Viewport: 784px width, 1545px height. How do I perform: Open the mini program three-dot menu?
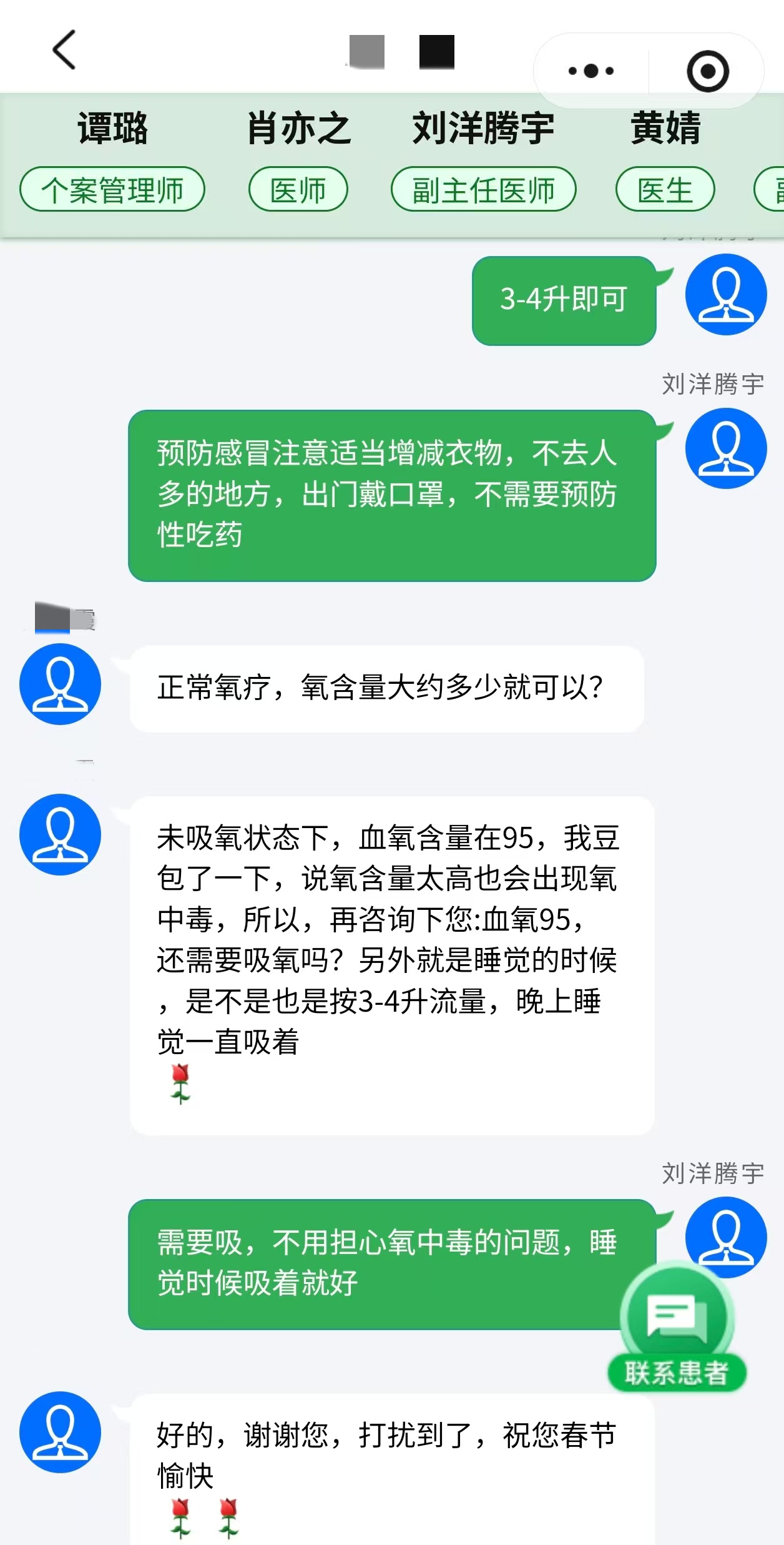point(590,71)
